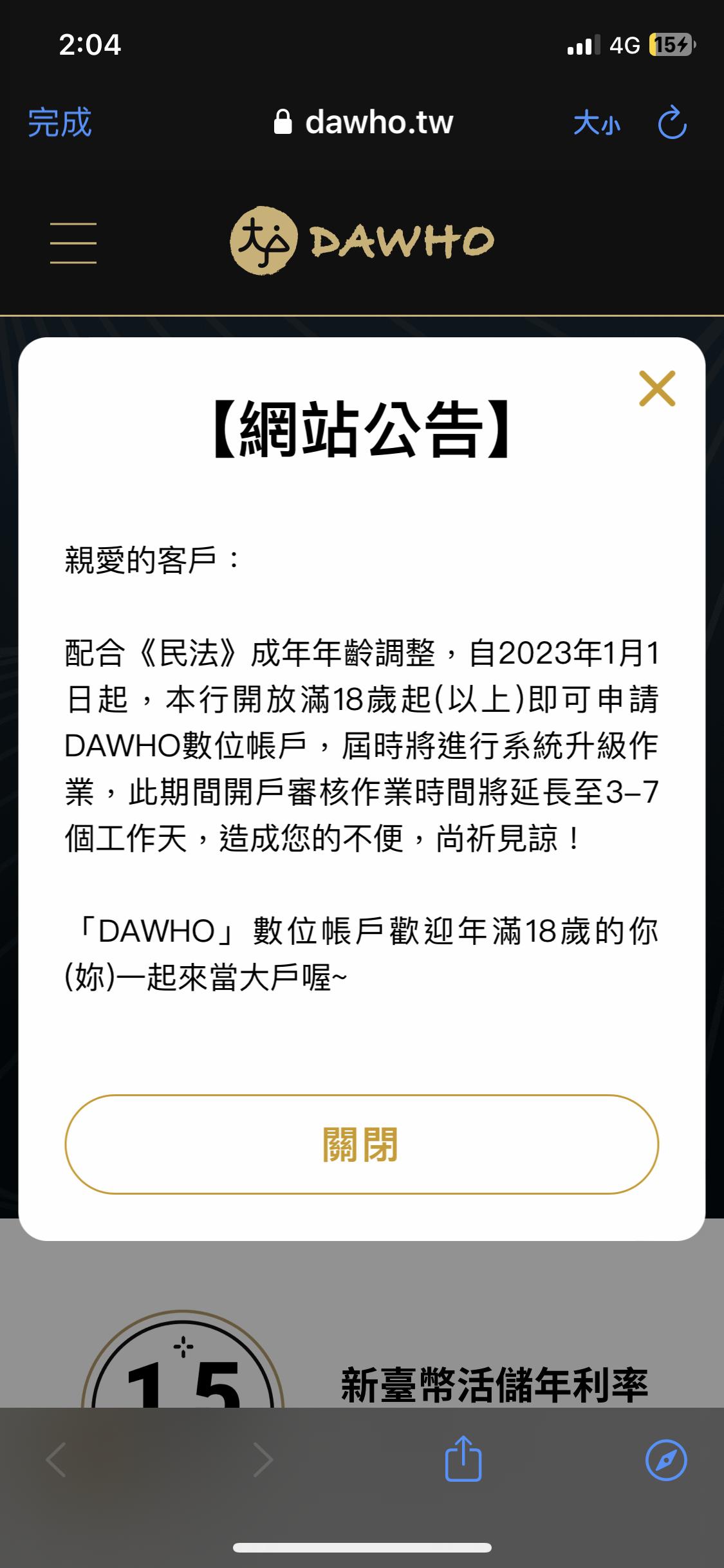The height and width of the screenshot is (1568, 724).
Task: Tap the dawho.tw address bar
Action: (x=364, y=122)
